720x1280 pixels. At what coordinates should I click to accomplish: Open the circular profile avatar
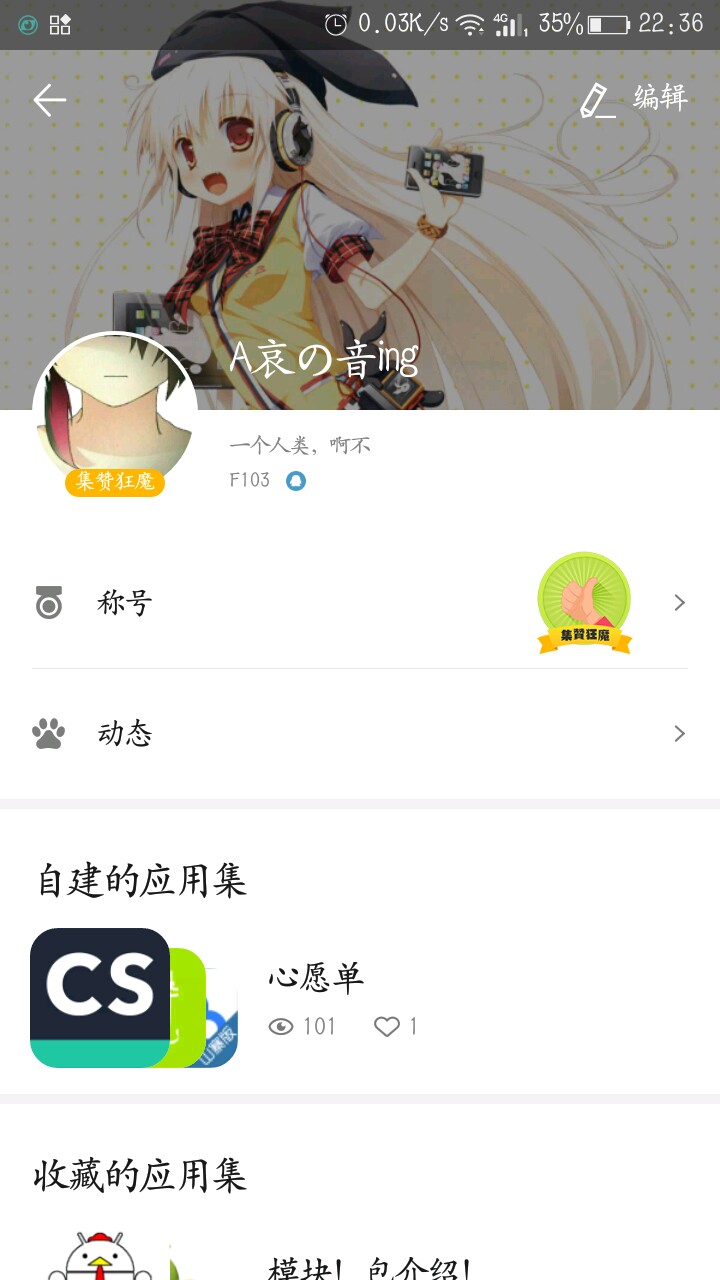(115, 414)
